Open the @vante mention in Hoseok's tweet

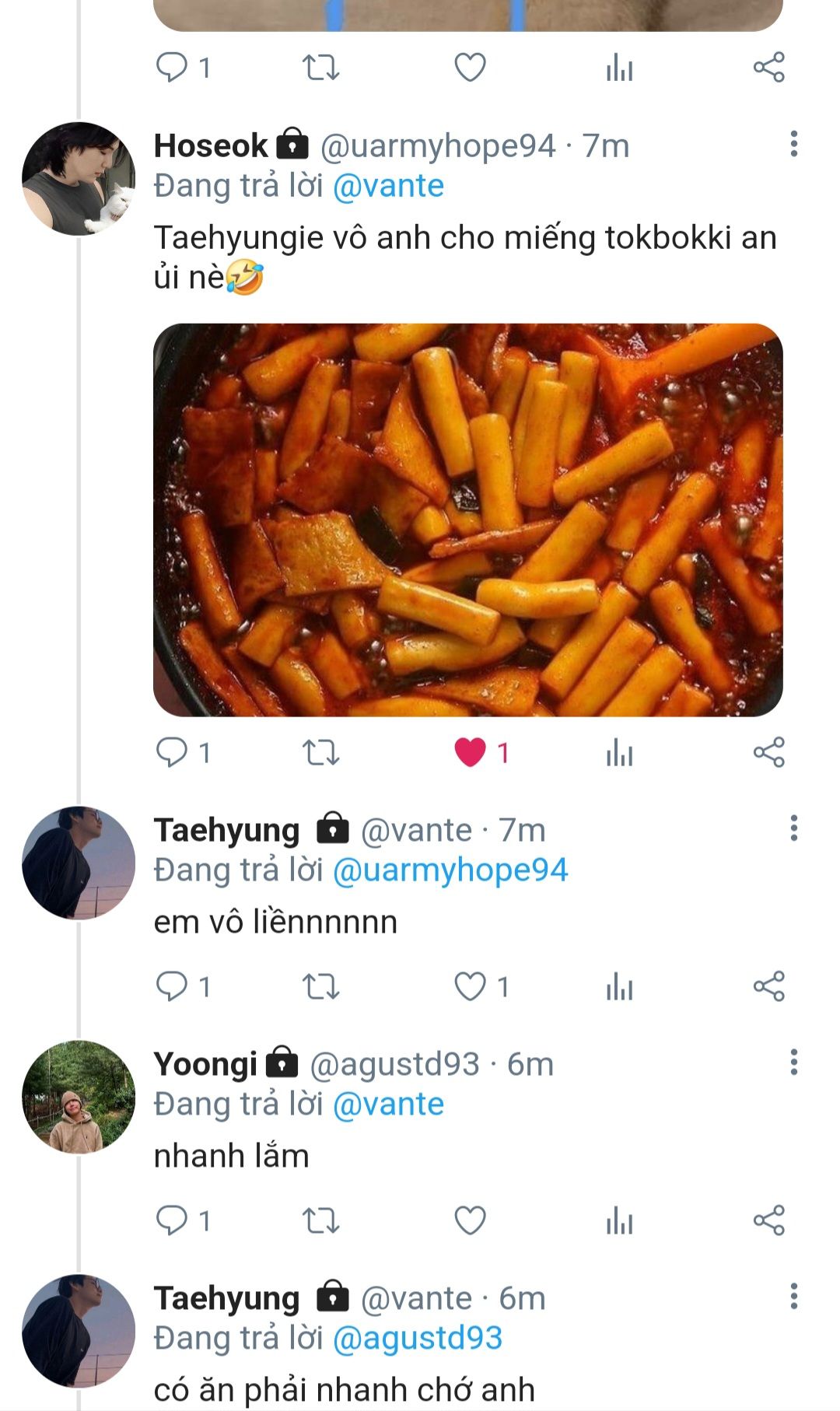[388, 186]
